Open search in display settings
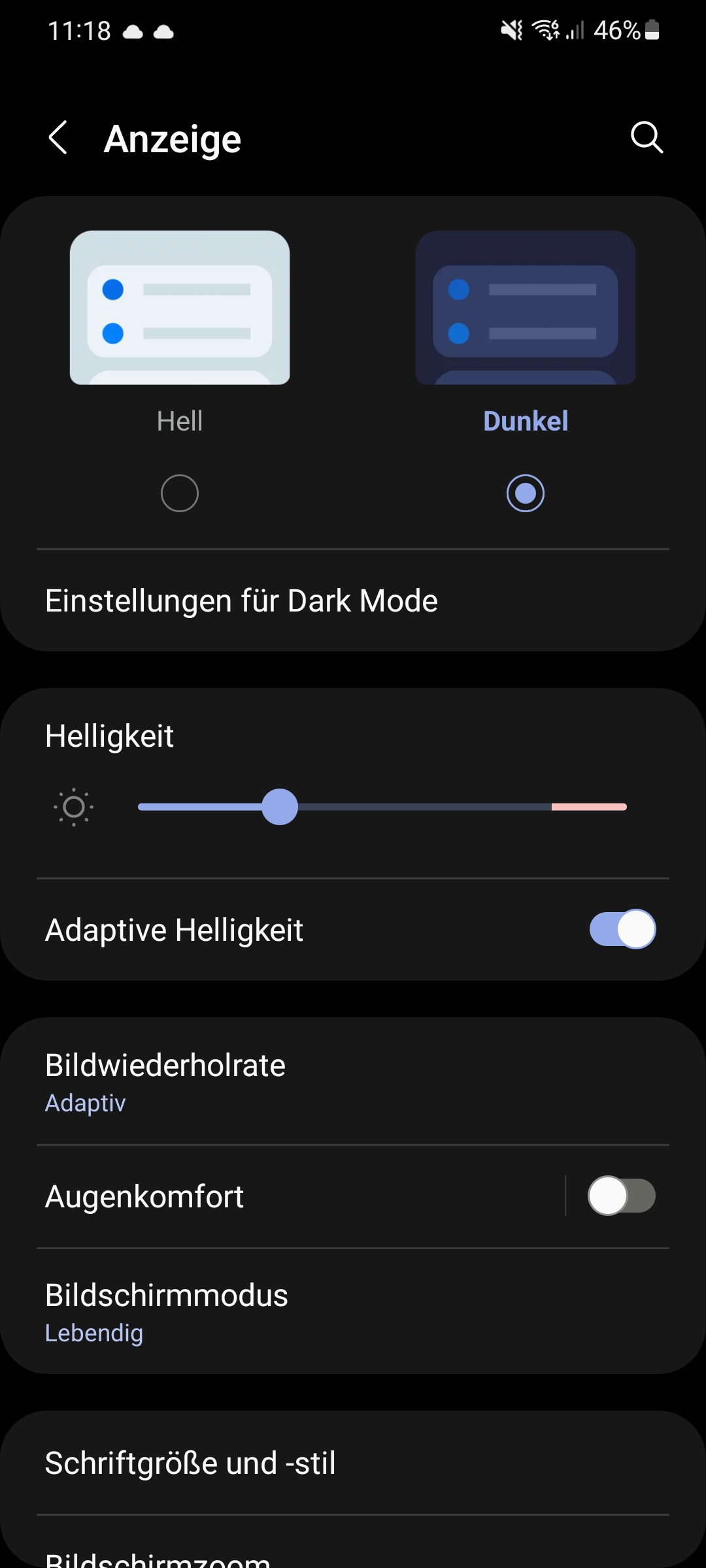706x1568 pixels. pos(647,138)
